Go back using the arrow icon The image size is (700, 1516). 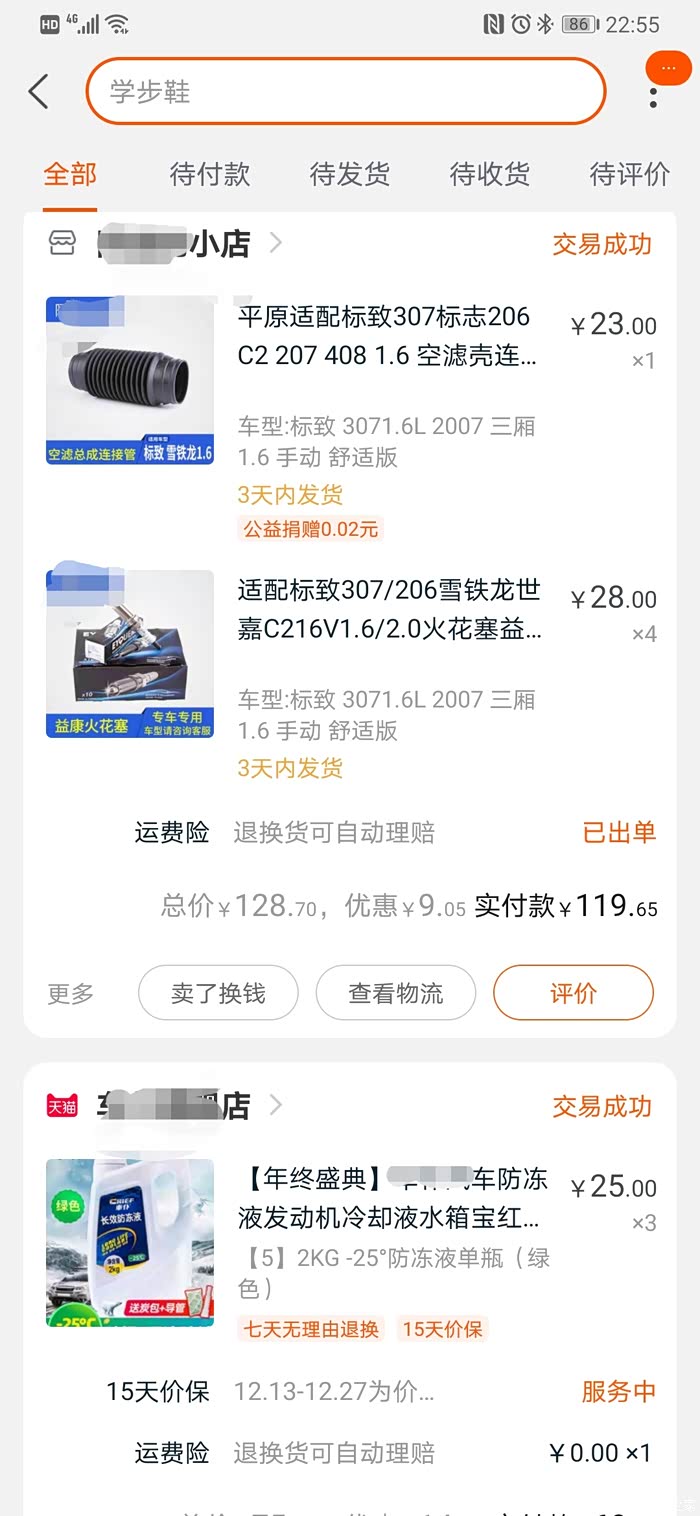[x=39, y=92]
